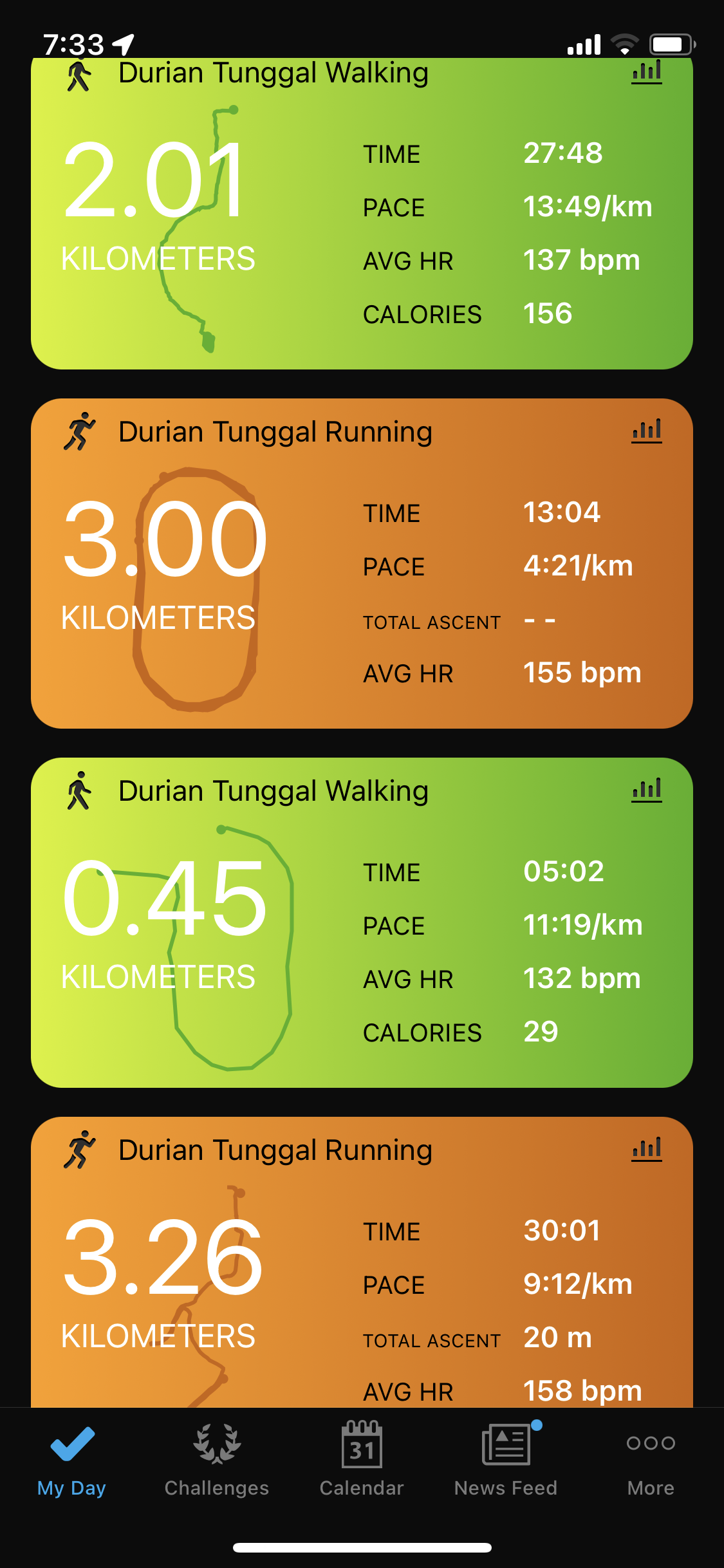724x1568 pixels.
Task: Open stats chart for the 2.01 km walk
Action: click(x=646, y=72)
